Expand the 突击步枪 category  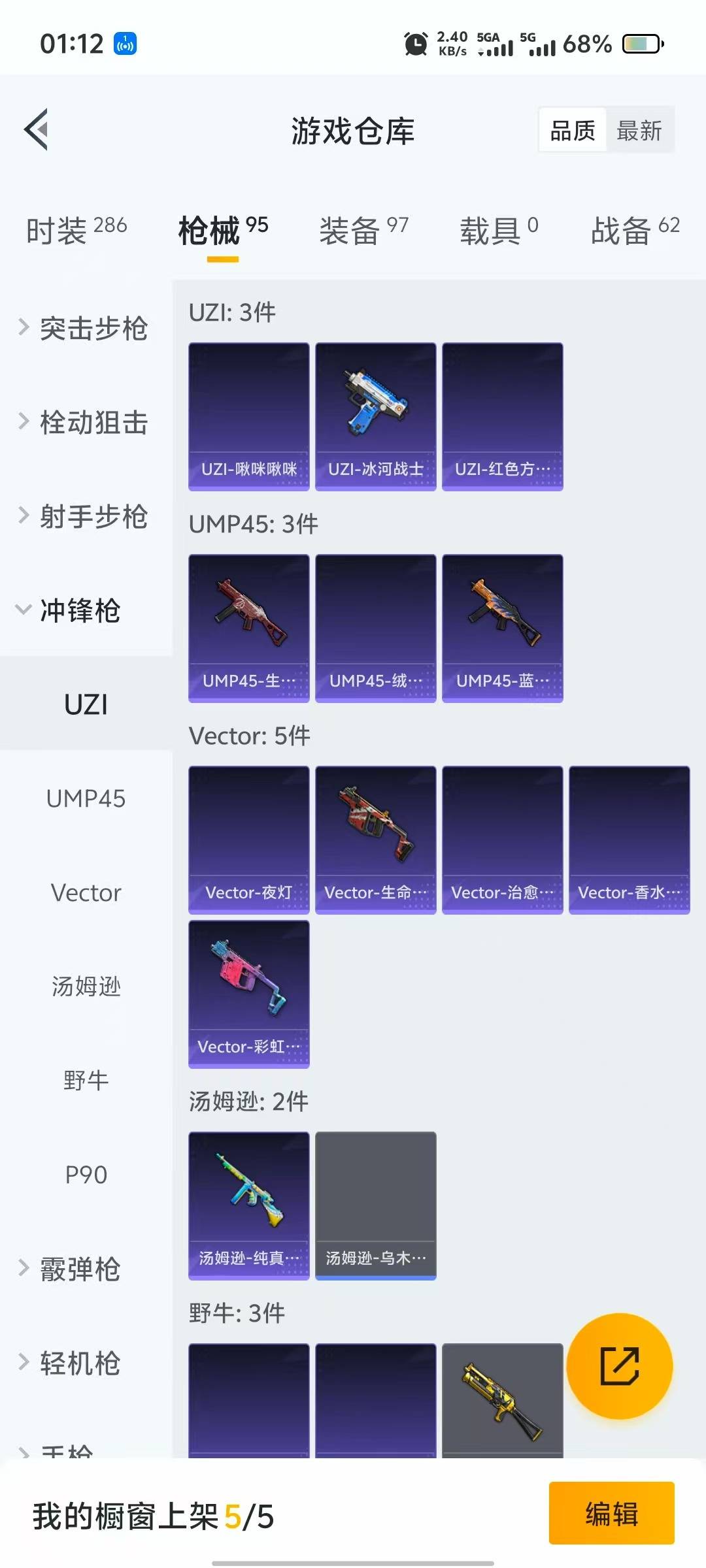pos(85,328)
